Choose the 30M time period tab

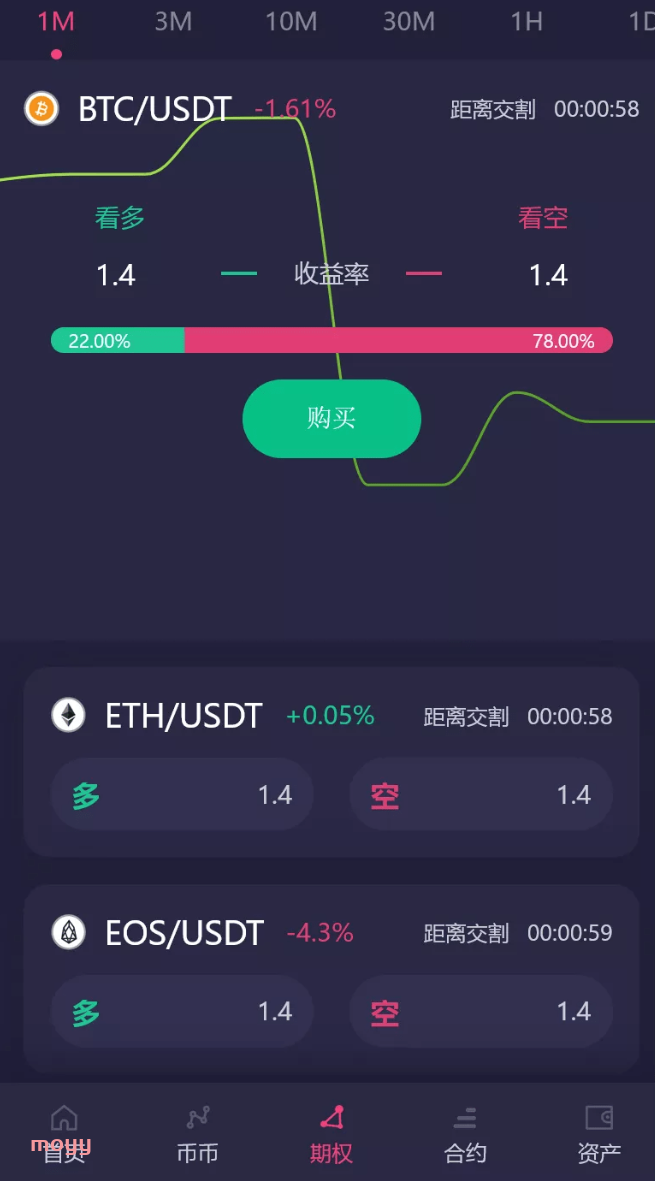(x=409, y=21)
